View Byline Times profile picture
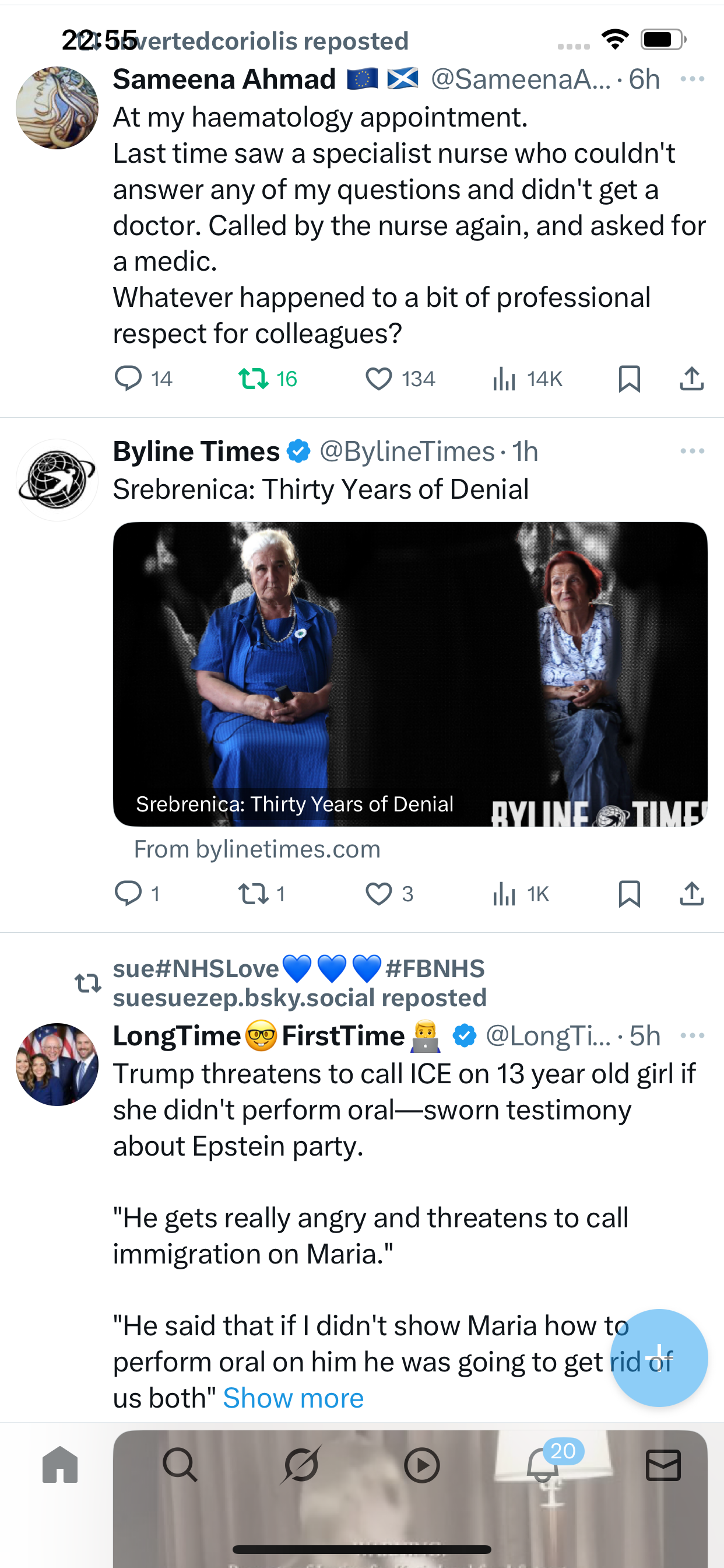 click(57, 480)
